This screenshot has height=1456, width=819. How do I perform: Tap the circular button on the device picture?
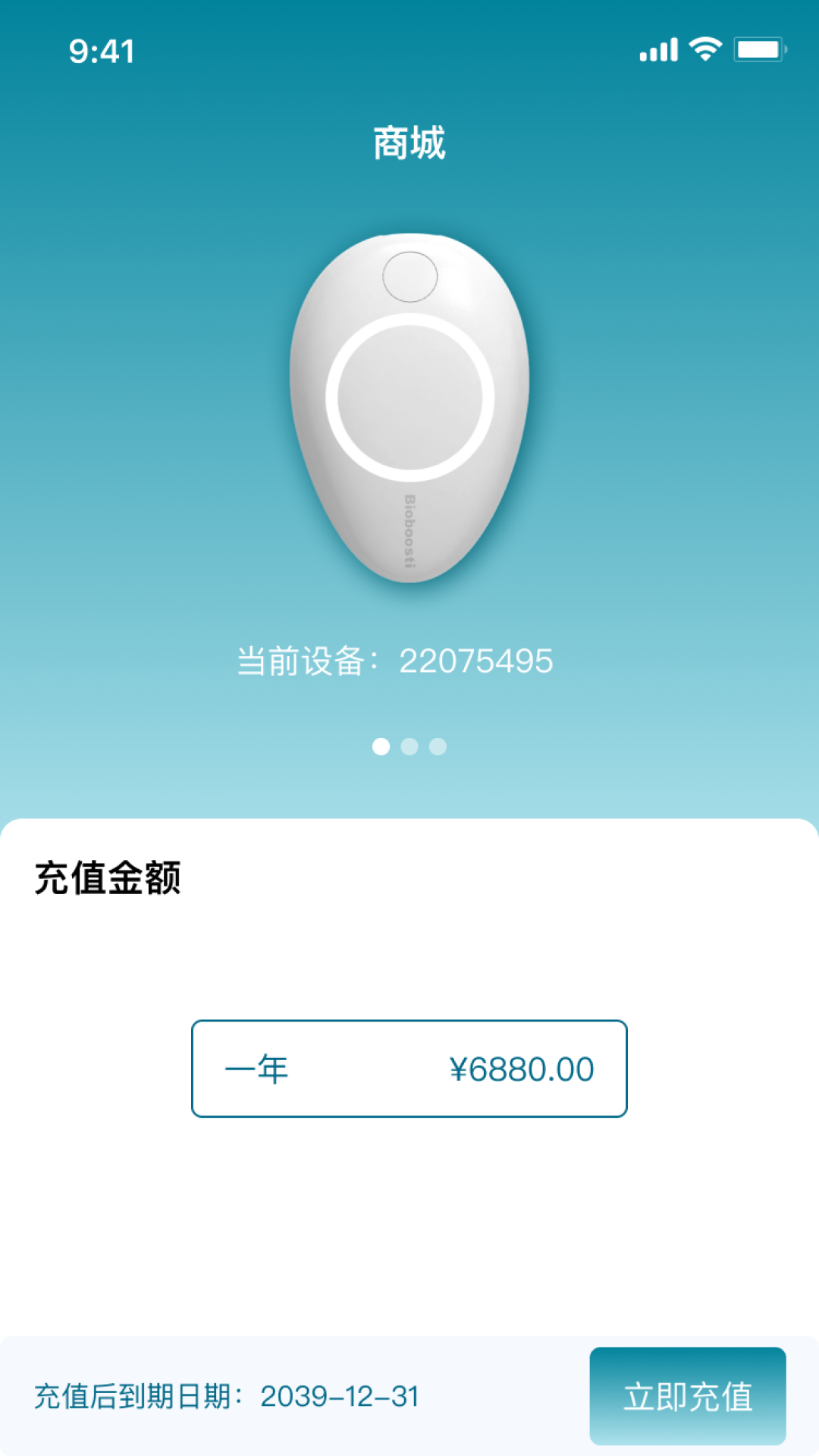click(x=409, y=275)
